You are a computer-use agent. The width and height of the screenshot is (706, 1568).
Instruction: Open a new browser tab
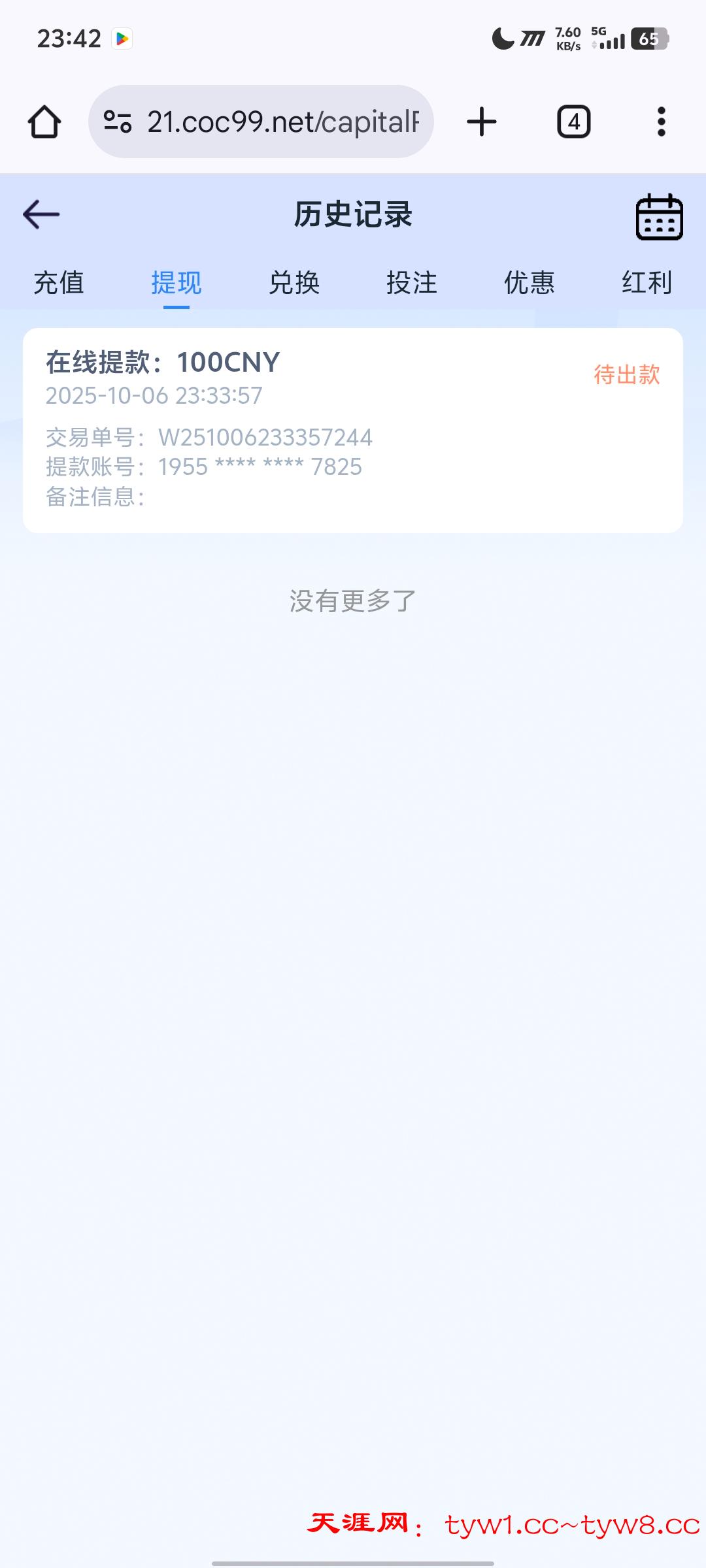pyautogui.click(x=482, y=122)
